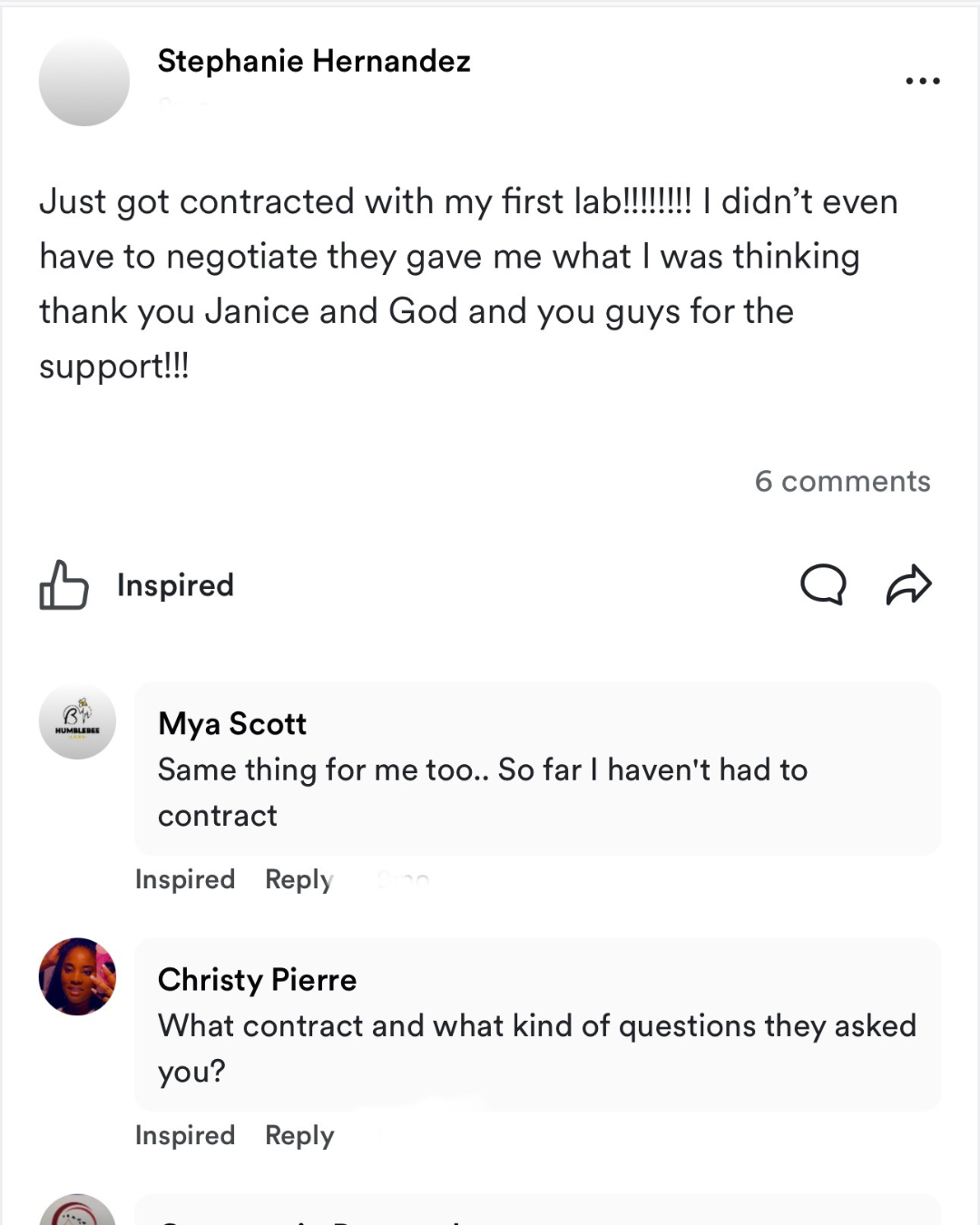This screenshot has height=1225, width=980.
Task: View Stephanie Hernandez's profile avatar
Action: click(x=84, y=81)
